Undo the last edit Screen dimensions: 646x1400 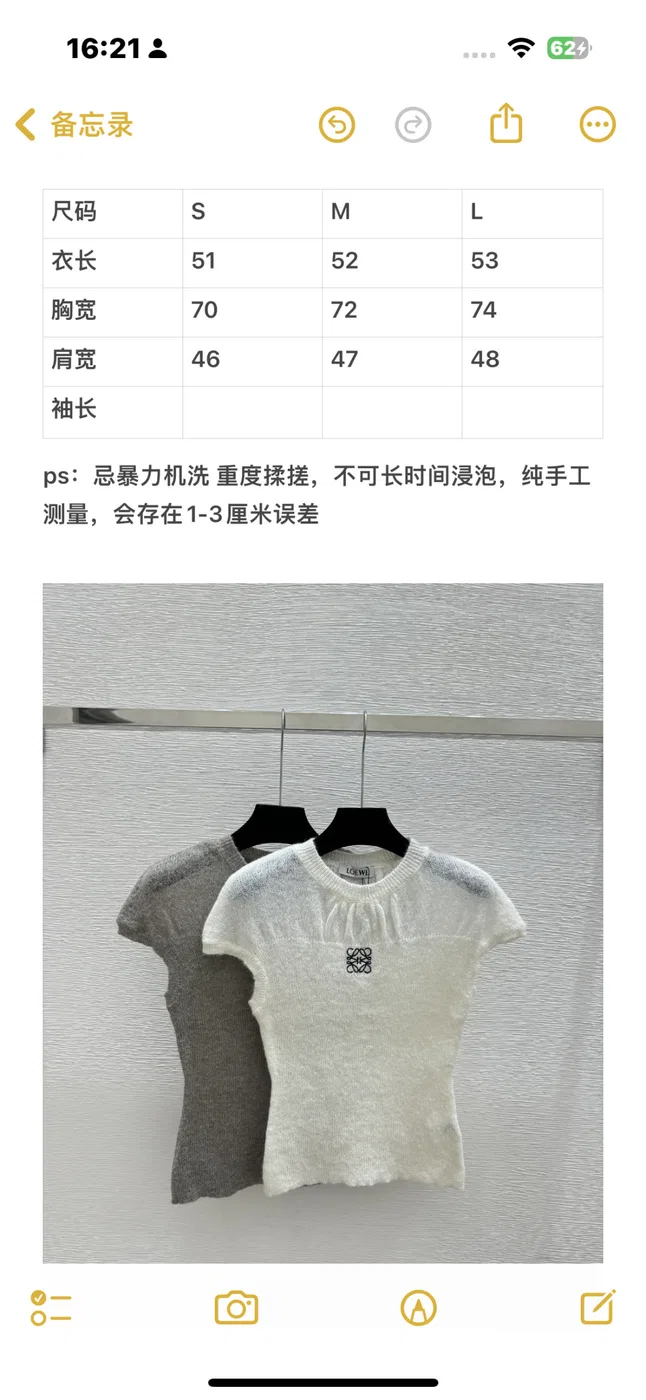(337, 125)
